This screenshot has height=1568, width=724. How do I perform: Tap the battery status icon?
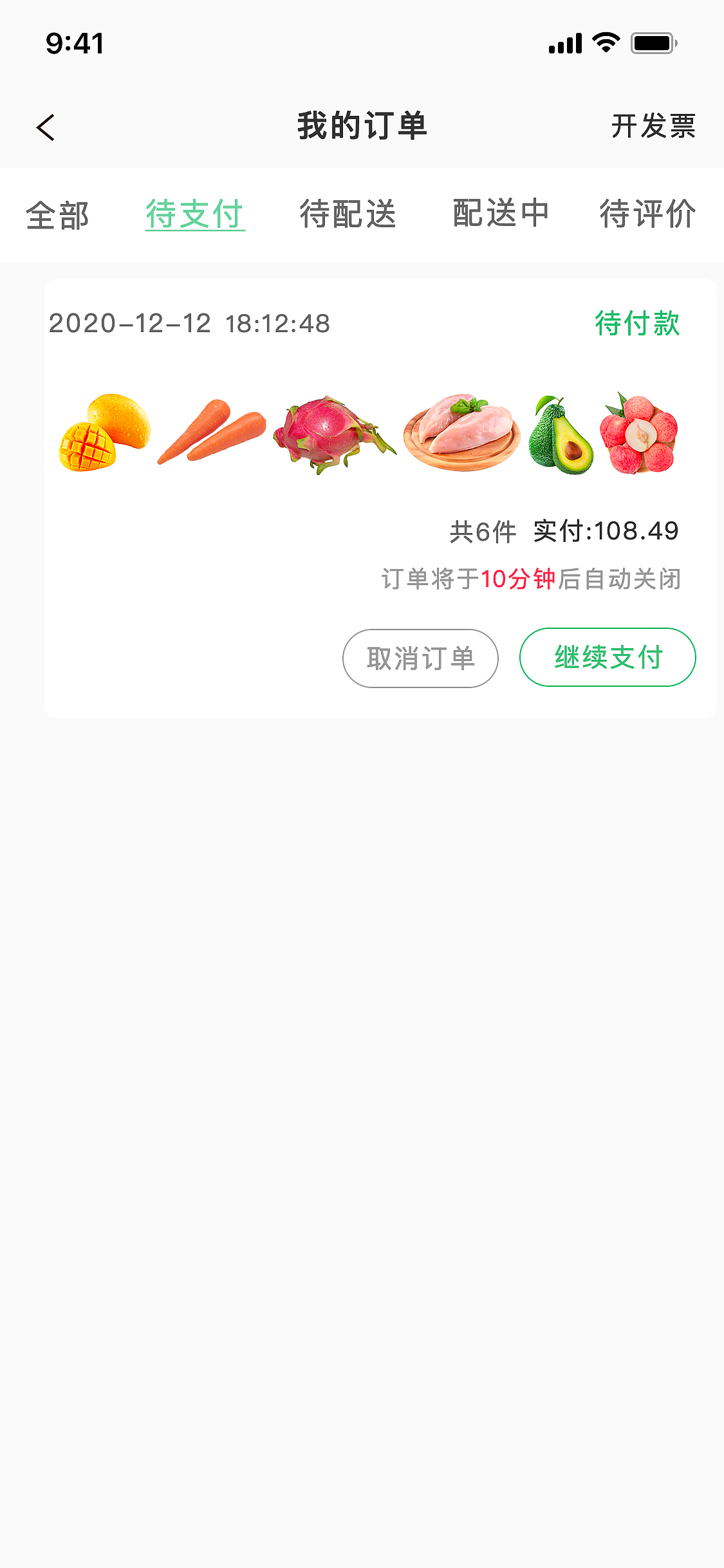652,42
